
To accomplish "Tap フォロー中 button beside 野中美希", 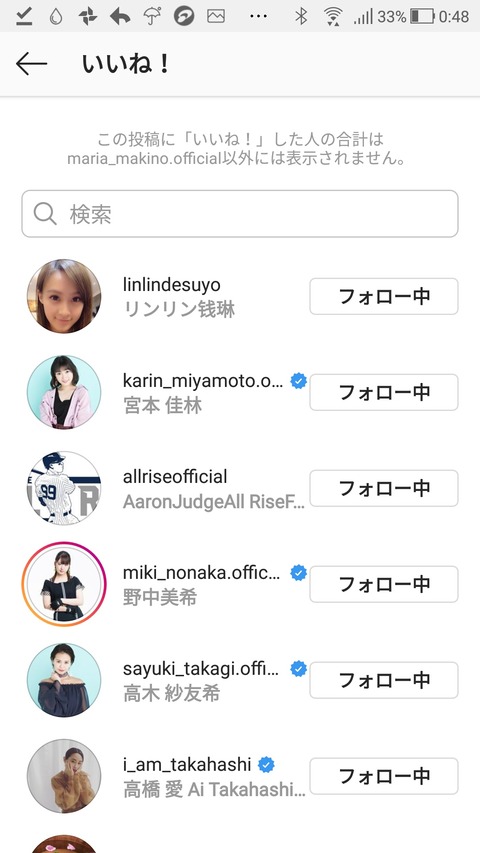I will point(384,584).
